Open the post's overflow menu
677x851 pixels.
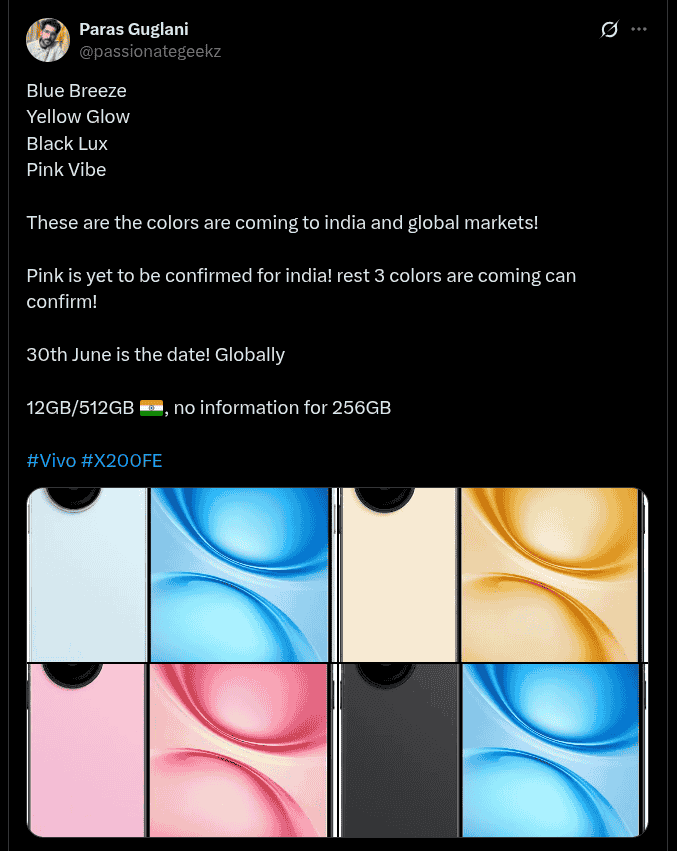click(639, 30)
